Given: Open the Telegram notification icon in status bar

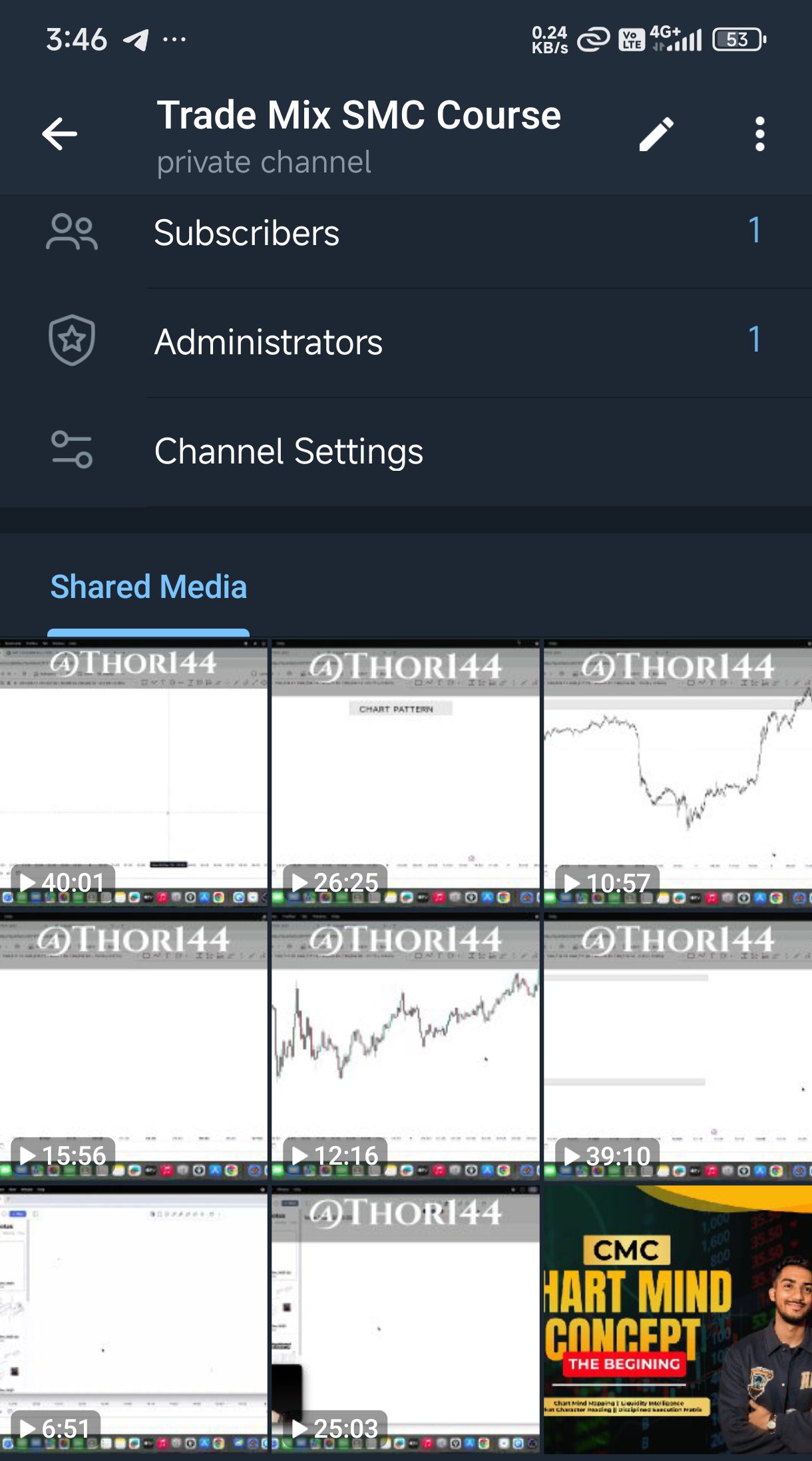Looking at the screenshot, I should (x=136, y=39).
